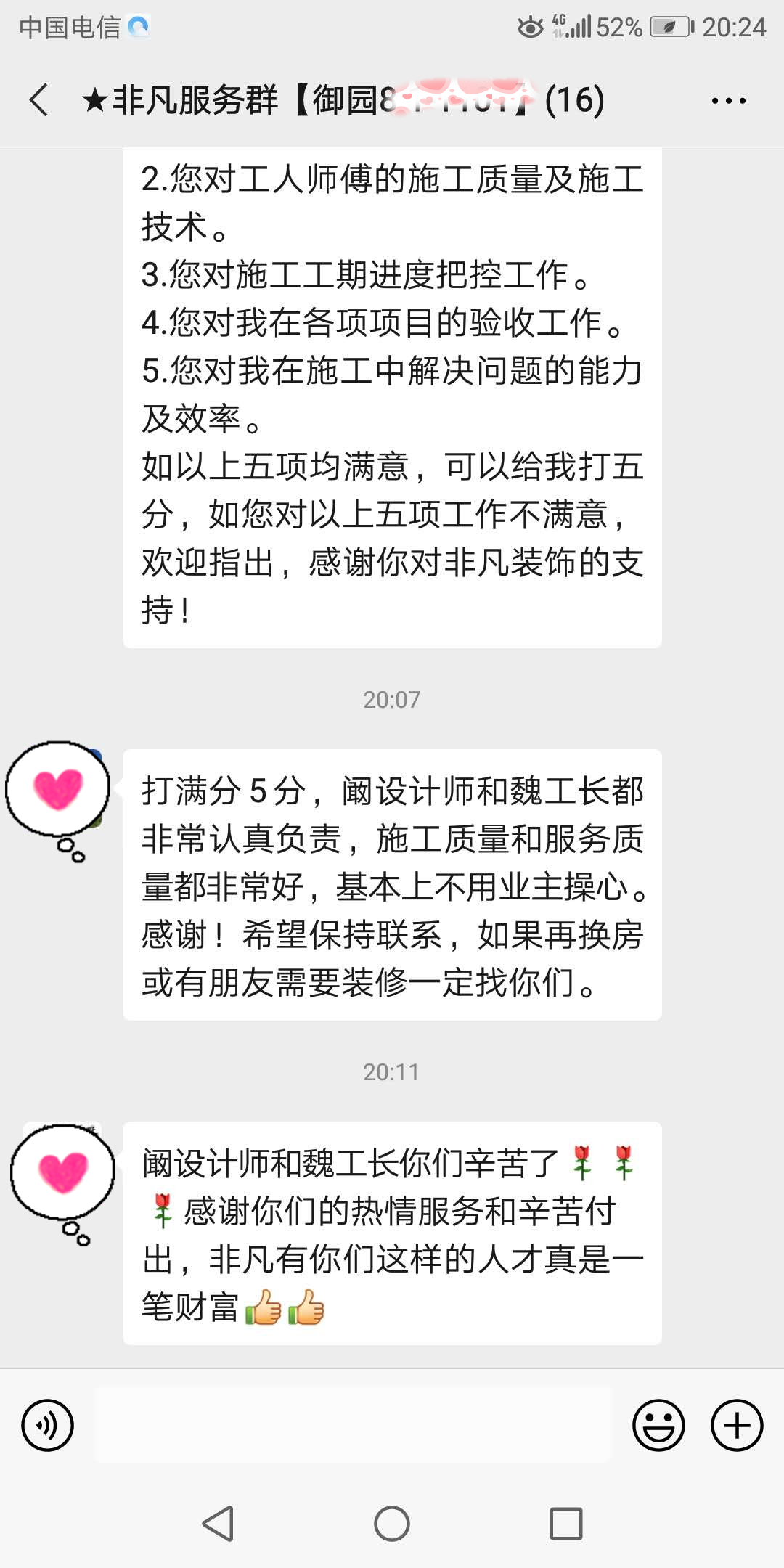The height and width of the screenshot is (1568, 784).
Task: Focus the message text field
Action: (x=353, y=1425)
